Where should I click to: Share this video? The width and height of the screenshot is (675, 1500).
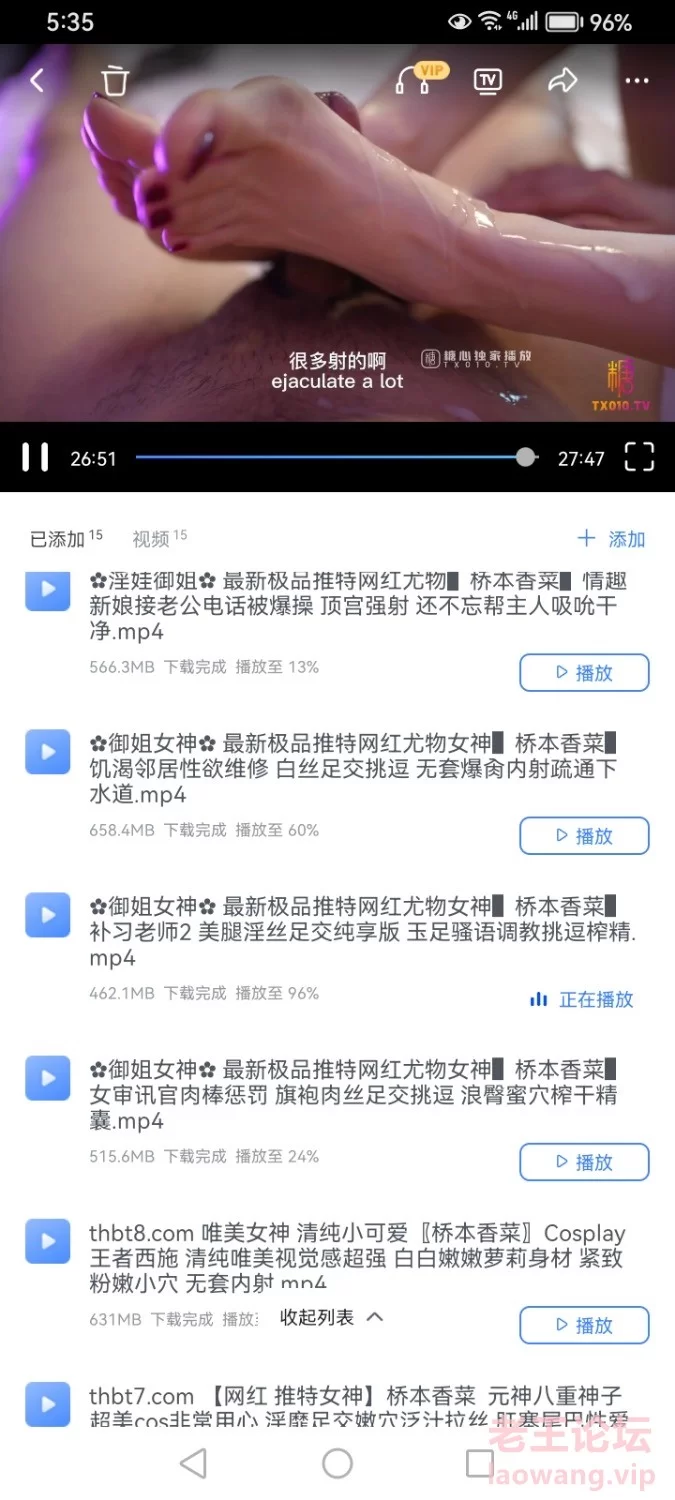tap(563, 81)
